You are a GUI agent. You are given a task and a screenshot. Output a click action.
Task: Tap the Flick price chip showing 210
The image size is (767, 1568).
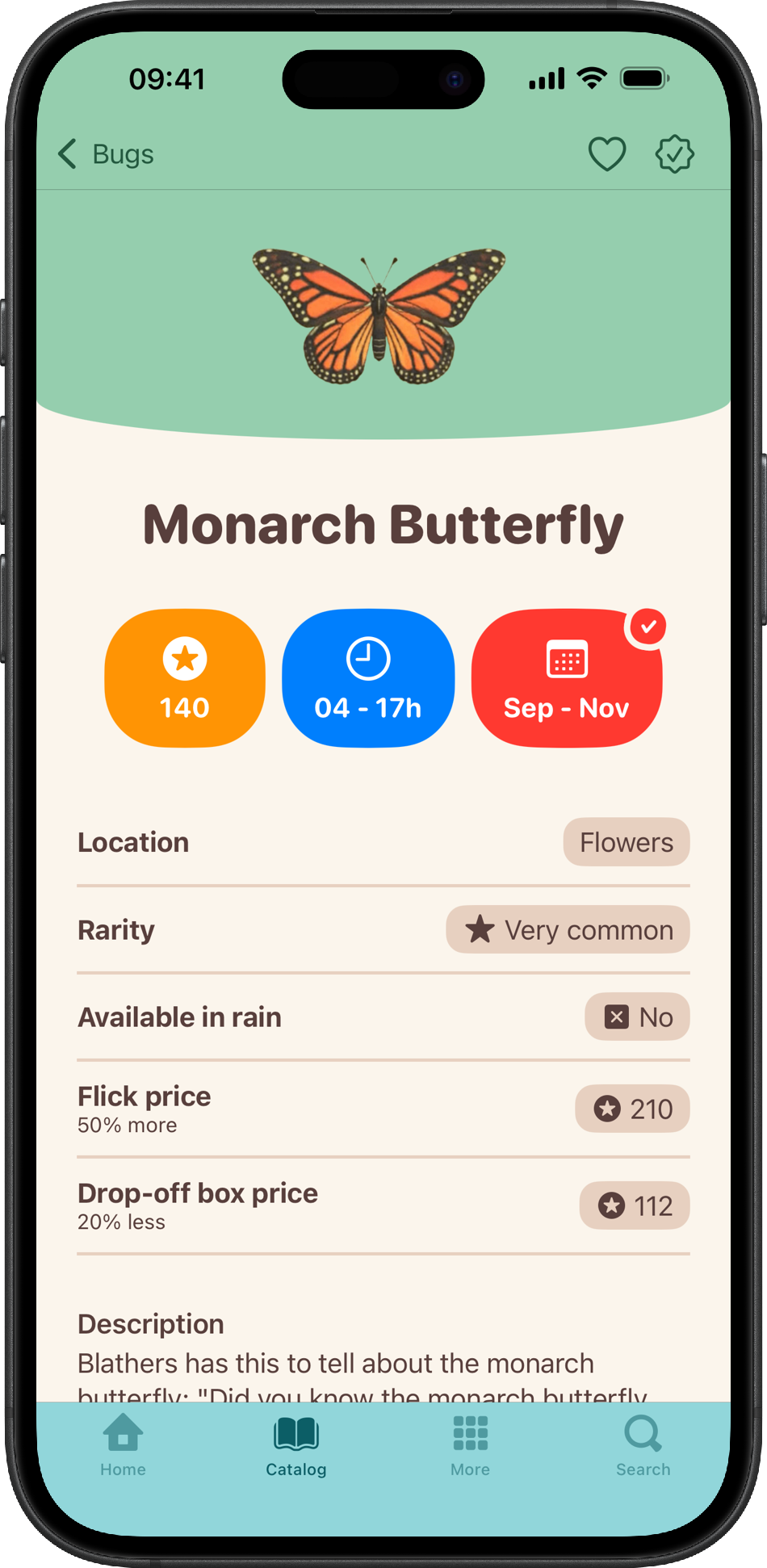click(x=632, y=1109)
